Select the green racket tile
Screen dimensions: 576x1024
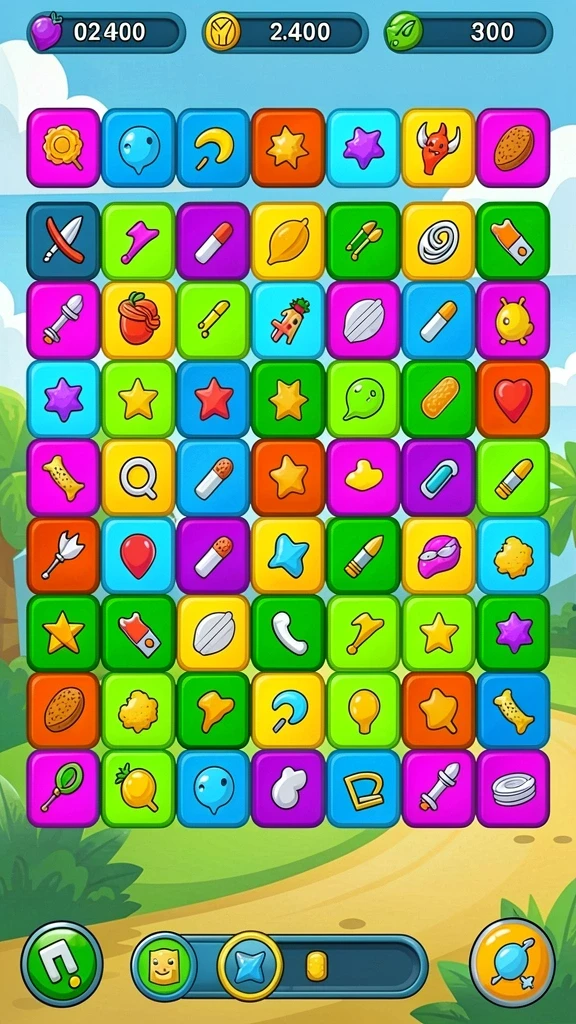(63, 789)
